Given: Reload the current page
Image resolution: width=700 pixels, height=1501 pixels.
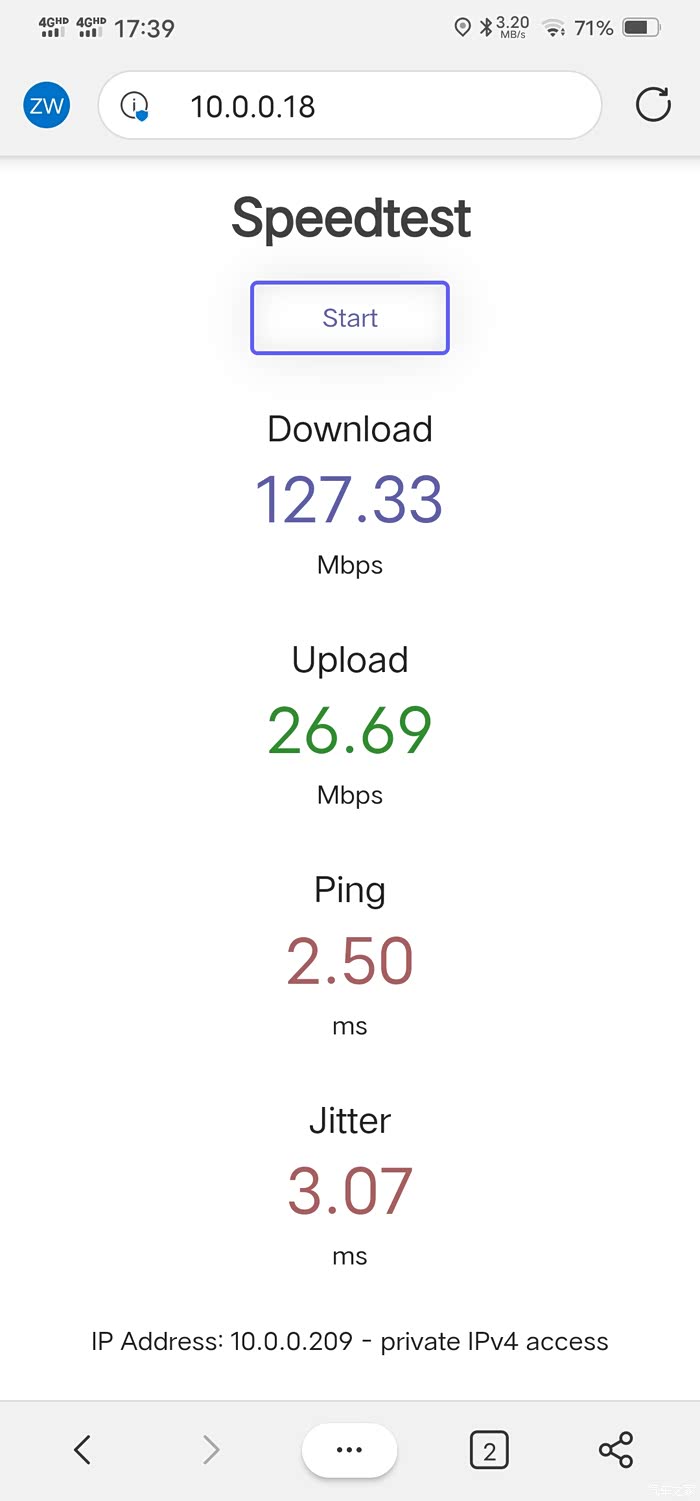Looking at the screenshot, I should (x=653, y=105).
